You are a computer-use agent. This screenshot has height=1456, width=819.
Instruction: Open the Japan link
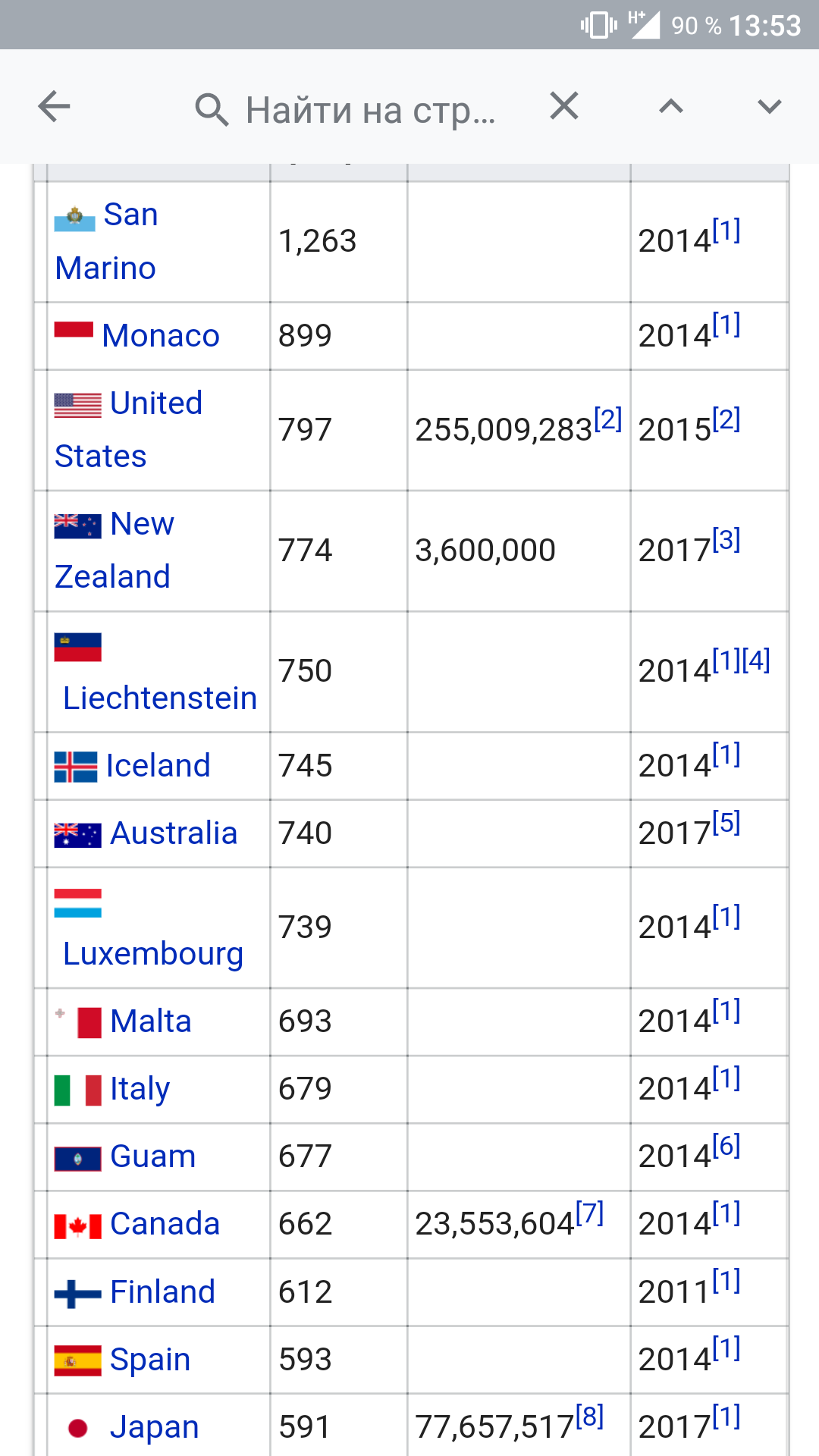(x=154, y=1427)
